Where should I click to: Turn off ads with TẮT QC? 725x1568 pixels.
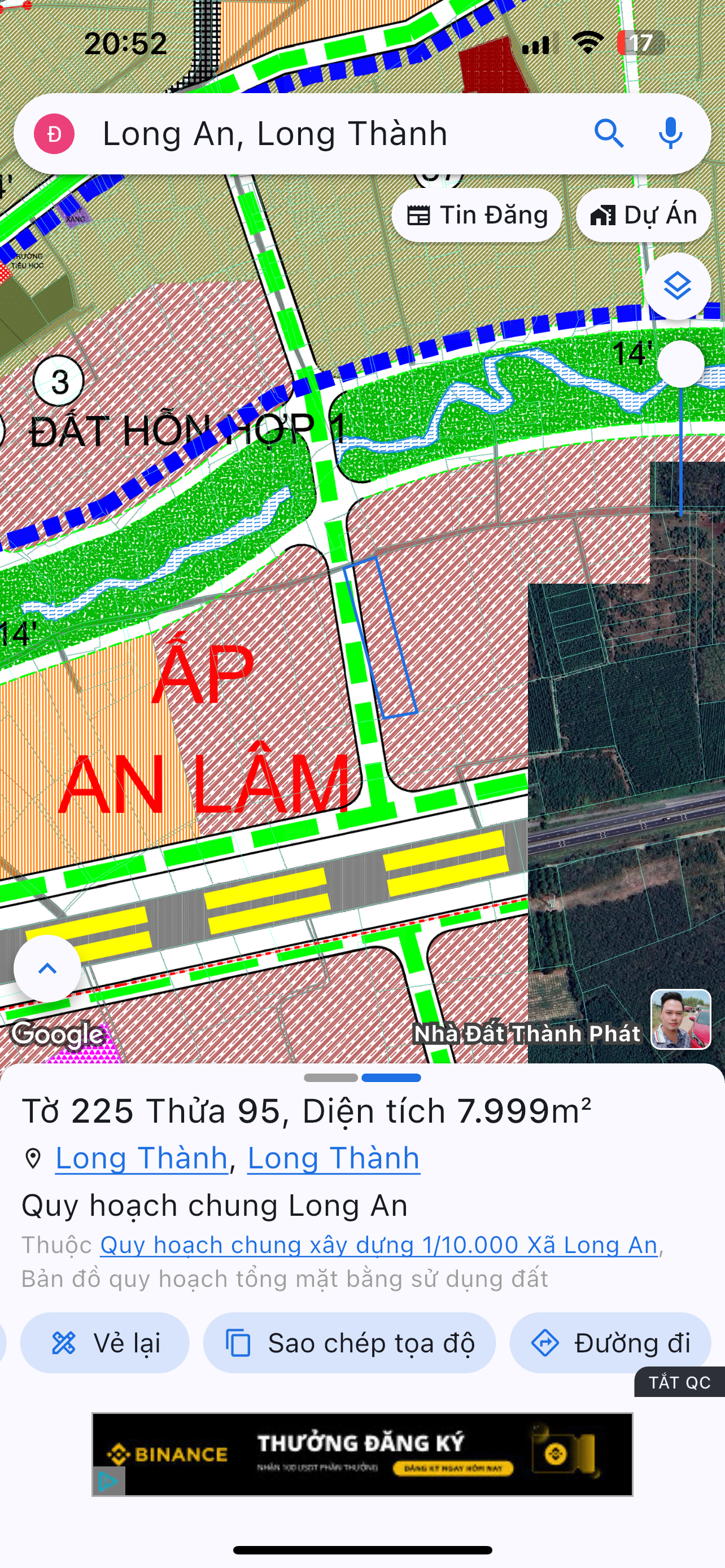[679, 1382]
